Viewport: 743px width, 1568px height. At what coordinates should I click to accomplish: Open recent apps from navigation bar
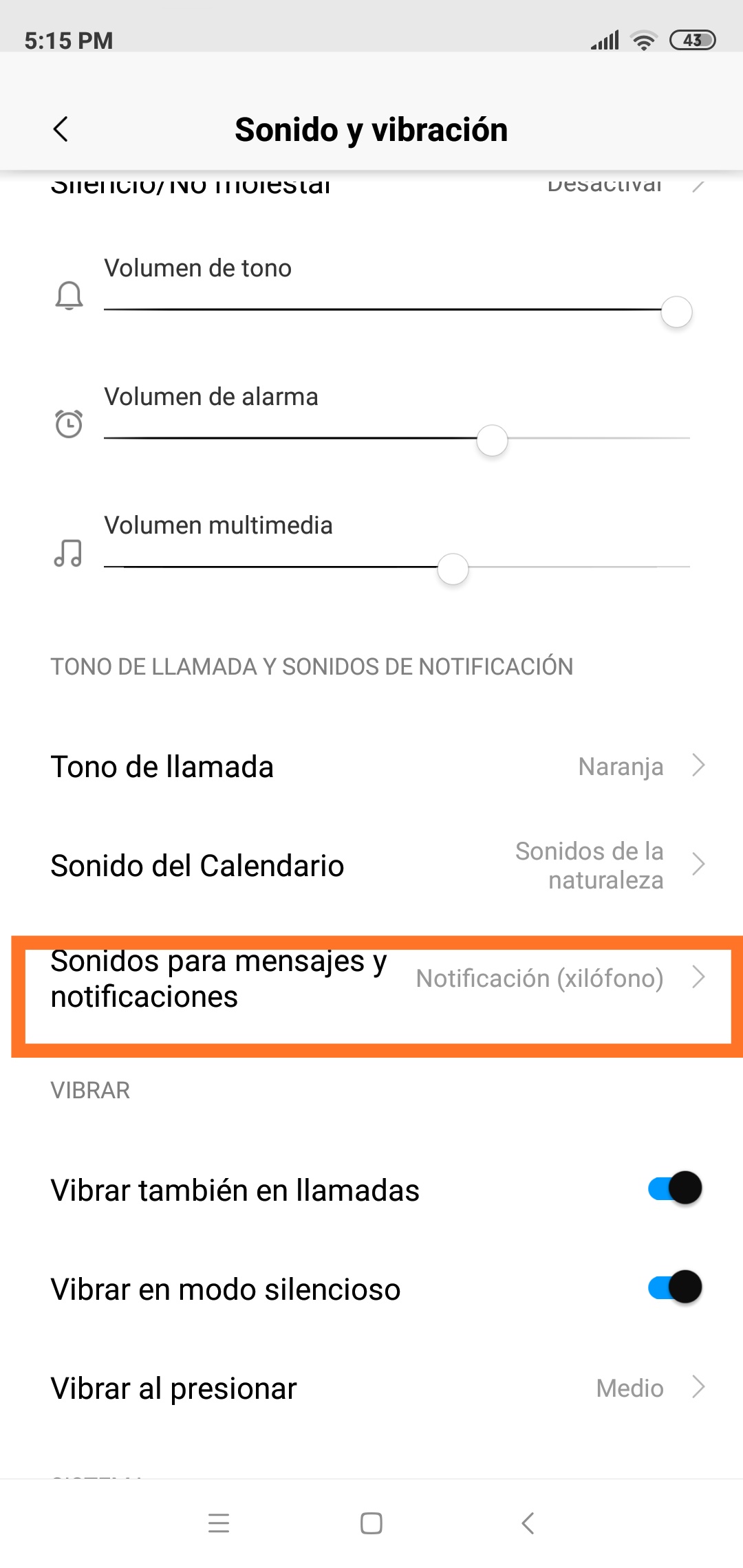pyautogui.click(x=219, y=1523)
